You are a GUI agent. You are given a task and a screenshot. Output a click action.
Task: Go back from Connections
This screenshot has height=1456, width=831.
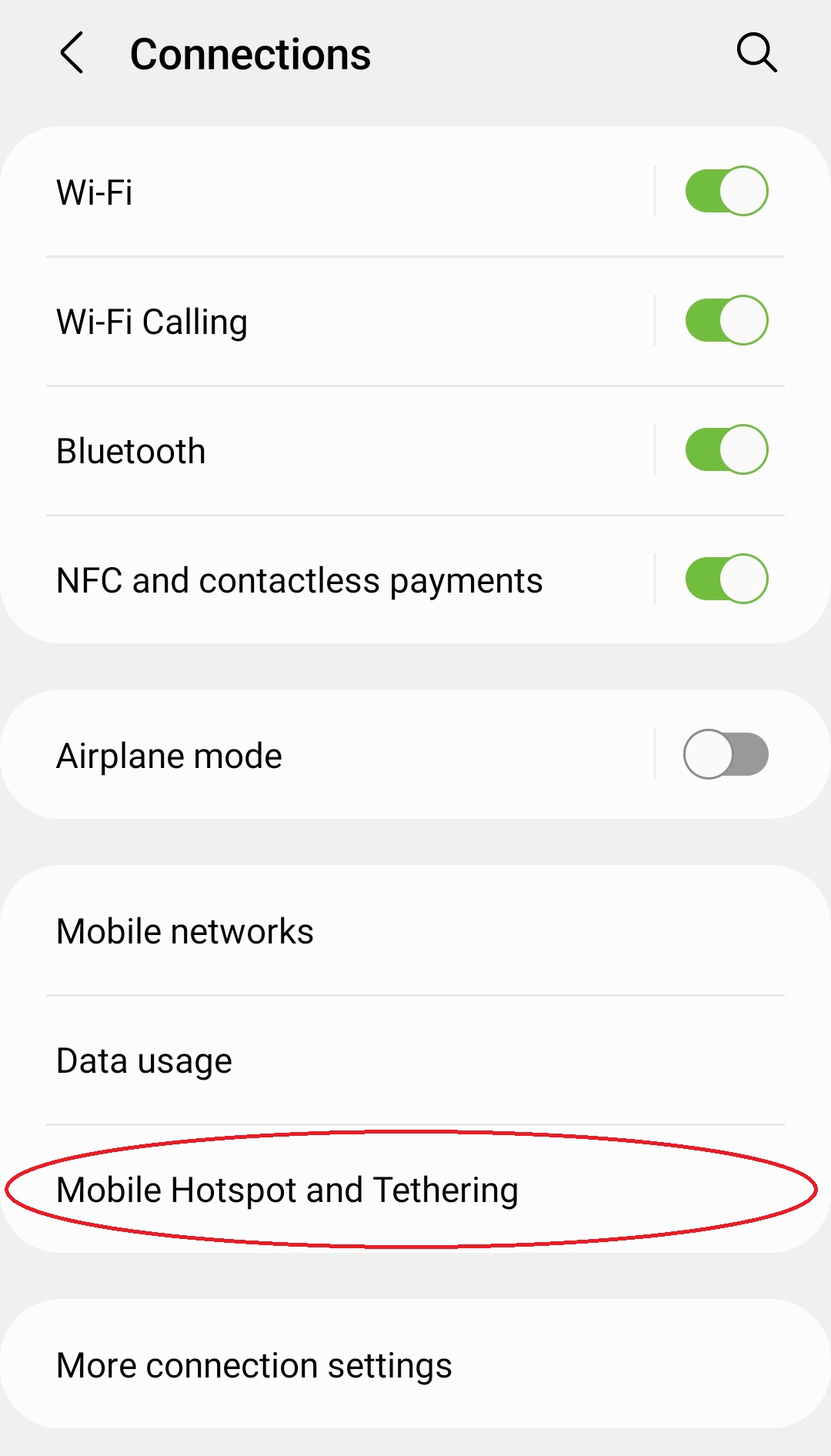tap(72, 53)
